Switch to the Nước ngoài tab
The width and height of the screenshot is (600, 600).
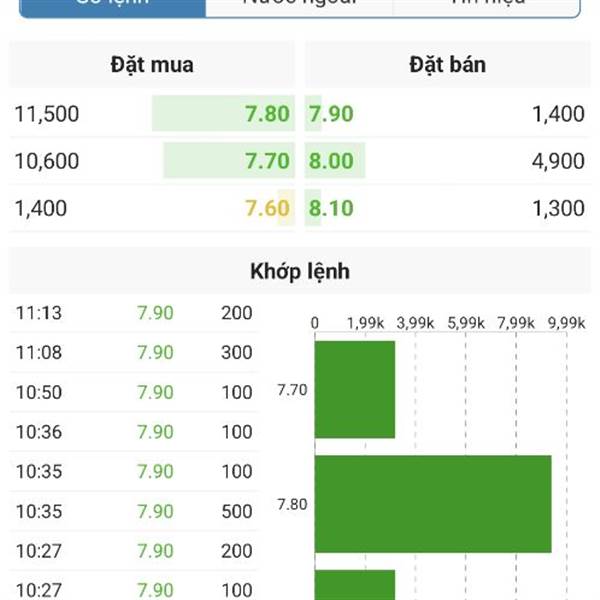pyautogui.click(x=298, y=5)
